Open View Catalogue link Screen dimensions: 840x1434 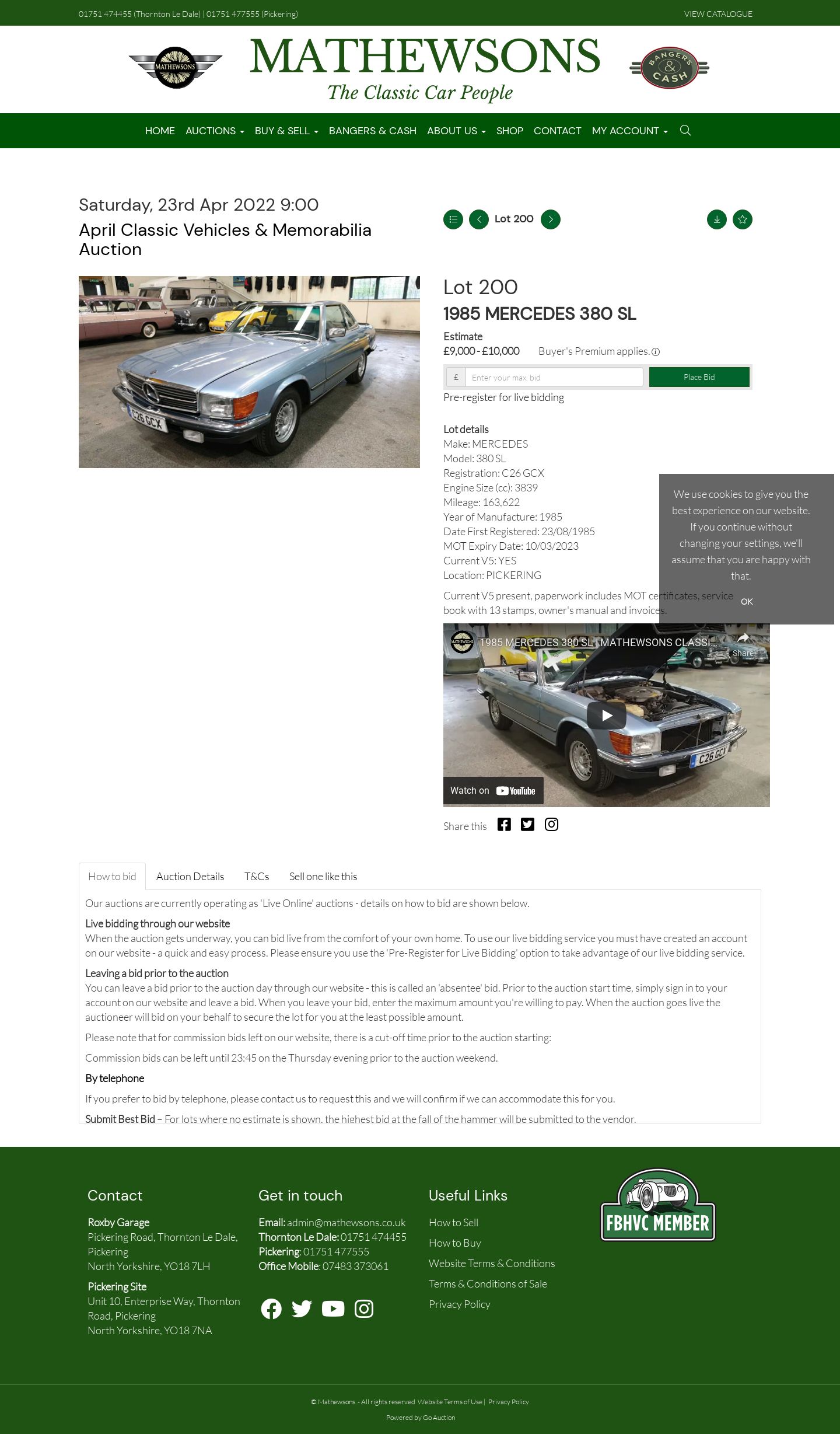tap(718, 14)
